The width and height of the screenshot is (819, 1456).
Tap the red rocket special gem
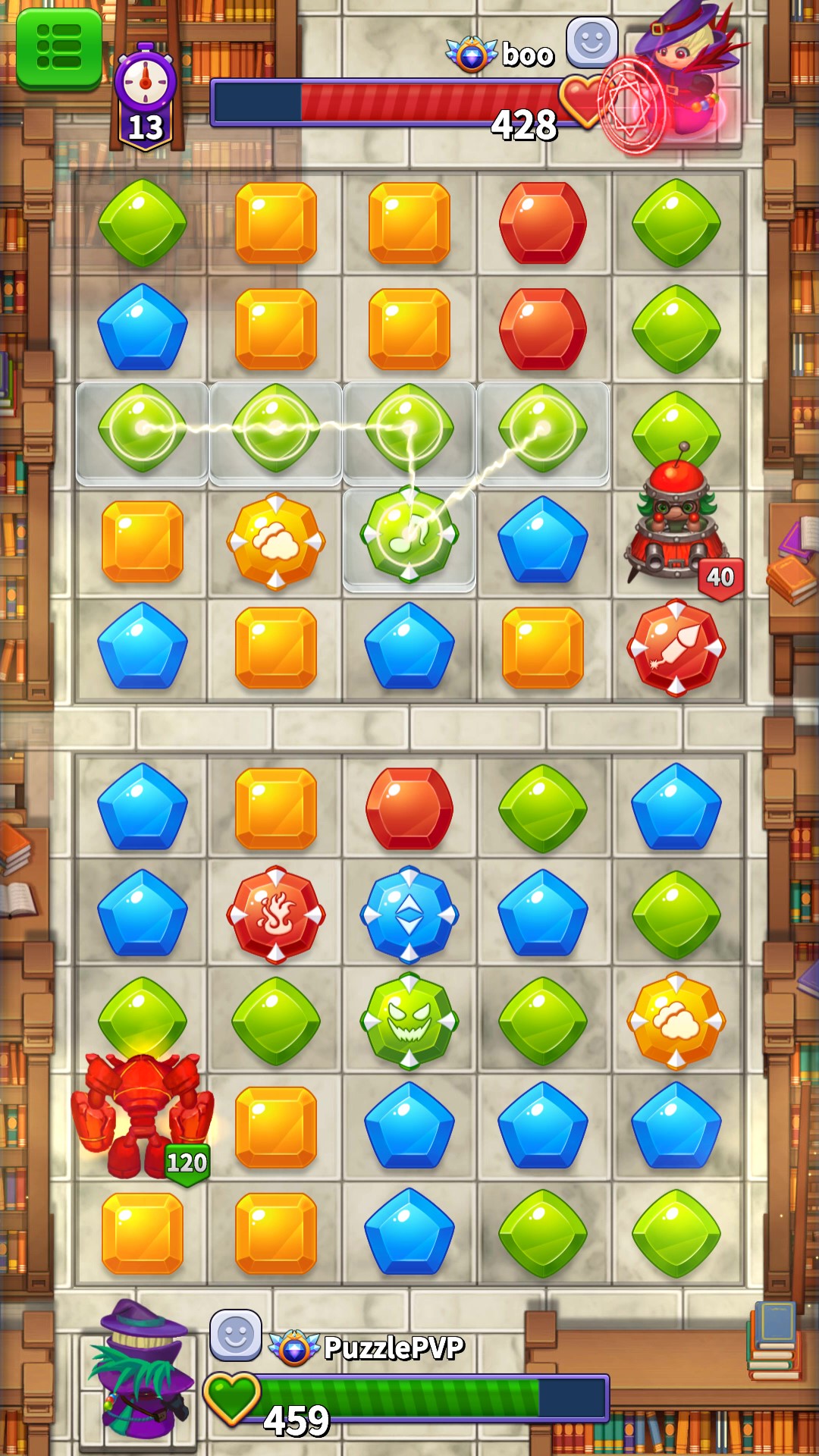pos(676,648)
